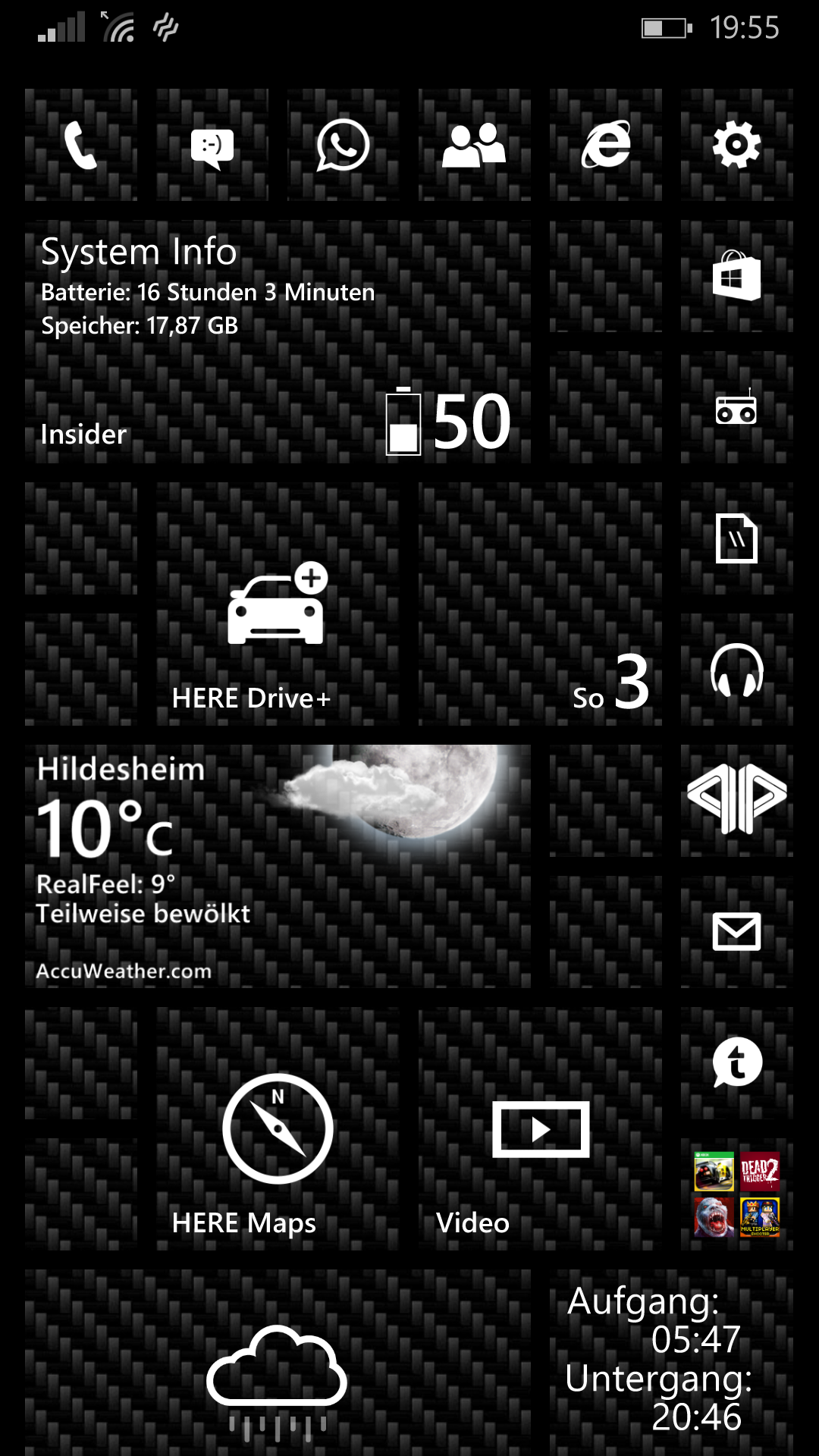Open the People tile

click(x=475, y=145)
